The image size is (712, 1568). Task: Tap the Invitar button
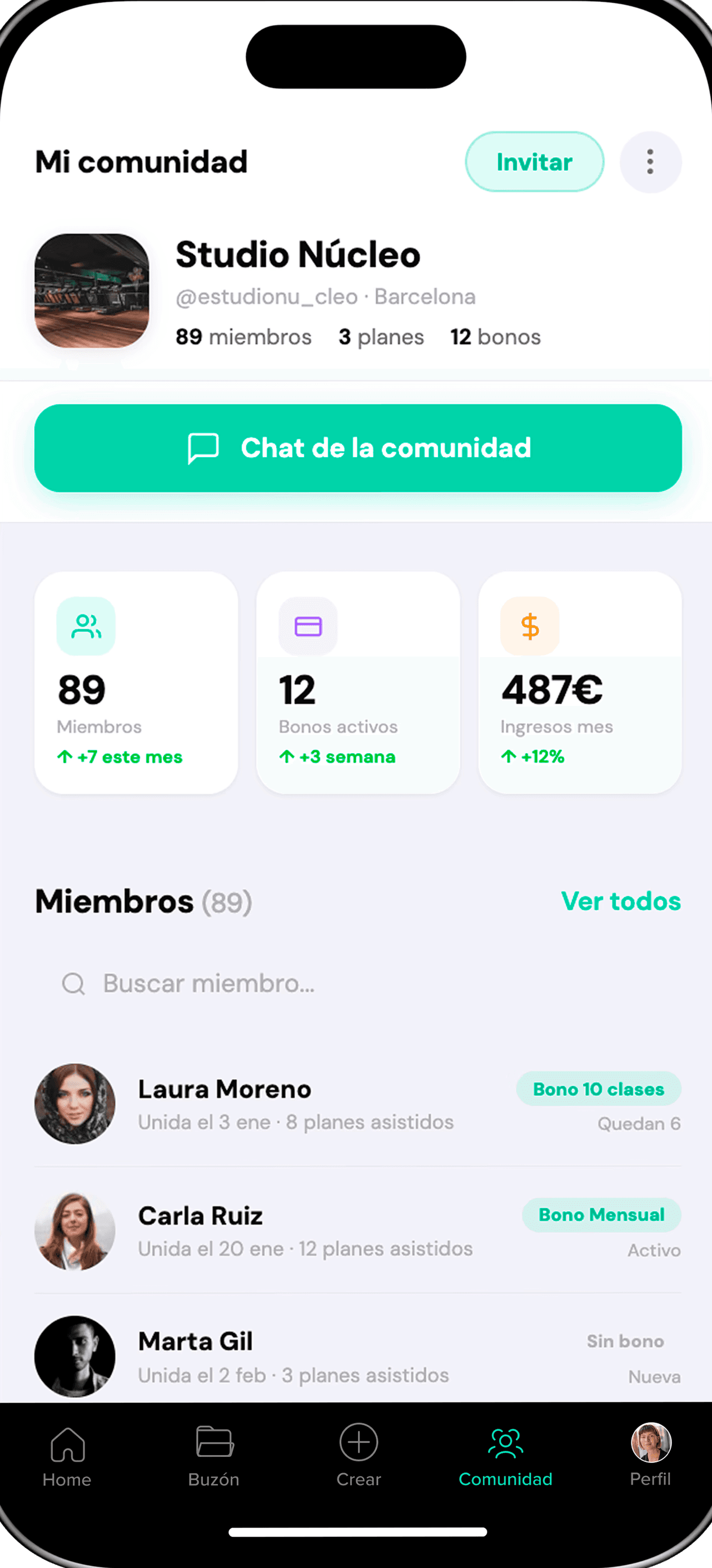tap(534, 162)
